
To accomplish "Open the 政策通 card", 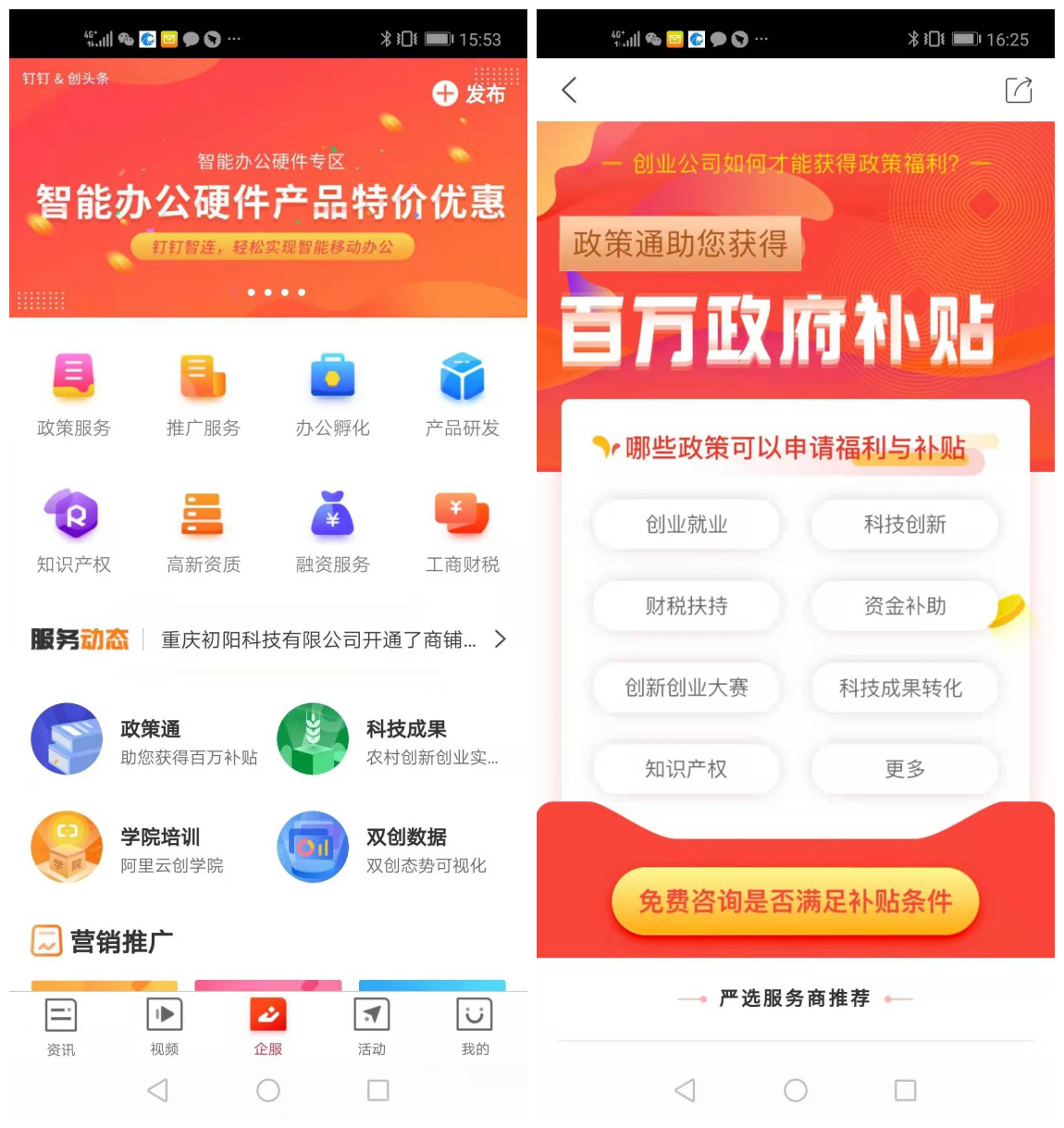I will pyautogui.click(x=144, y=740).
